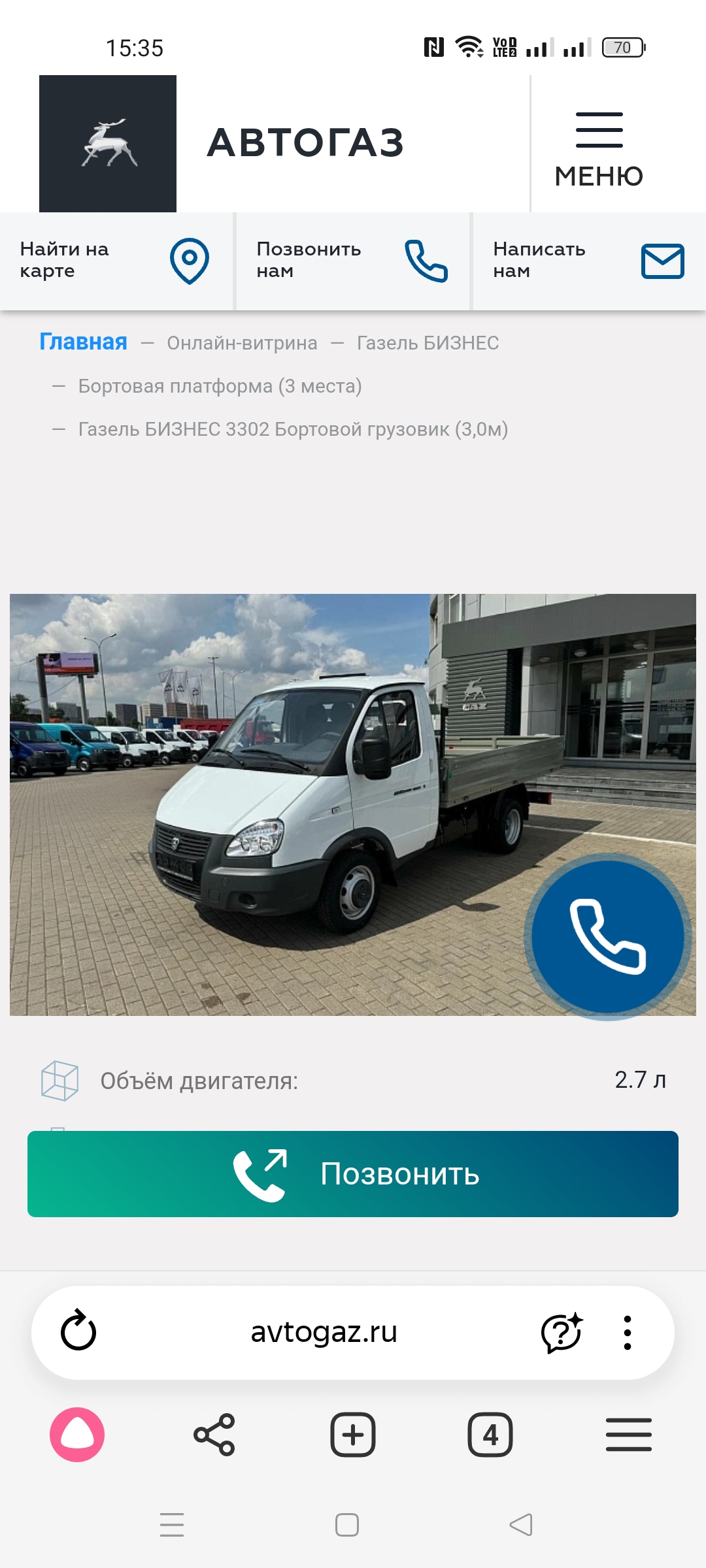Go back using system navigation
This screenshot has height=1568, width=706.
coord(521,1525)
